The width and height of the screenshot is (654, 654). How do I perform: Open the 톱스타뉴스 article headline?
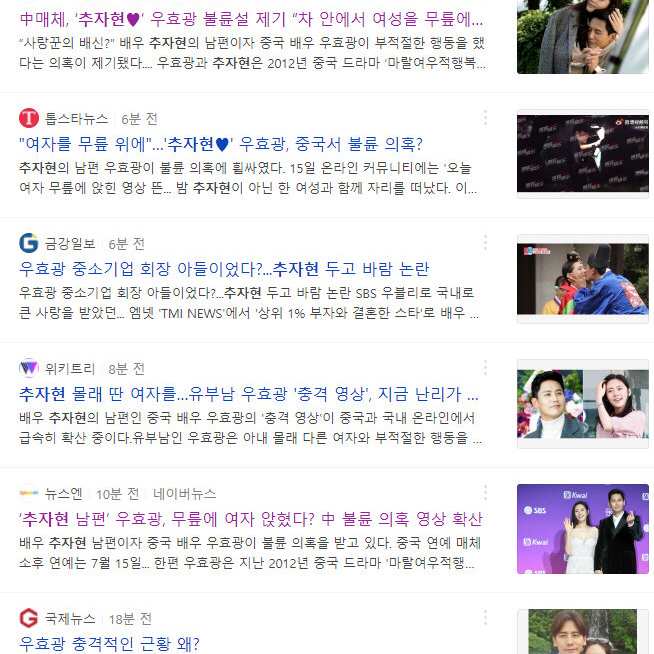tap(220, 143)
